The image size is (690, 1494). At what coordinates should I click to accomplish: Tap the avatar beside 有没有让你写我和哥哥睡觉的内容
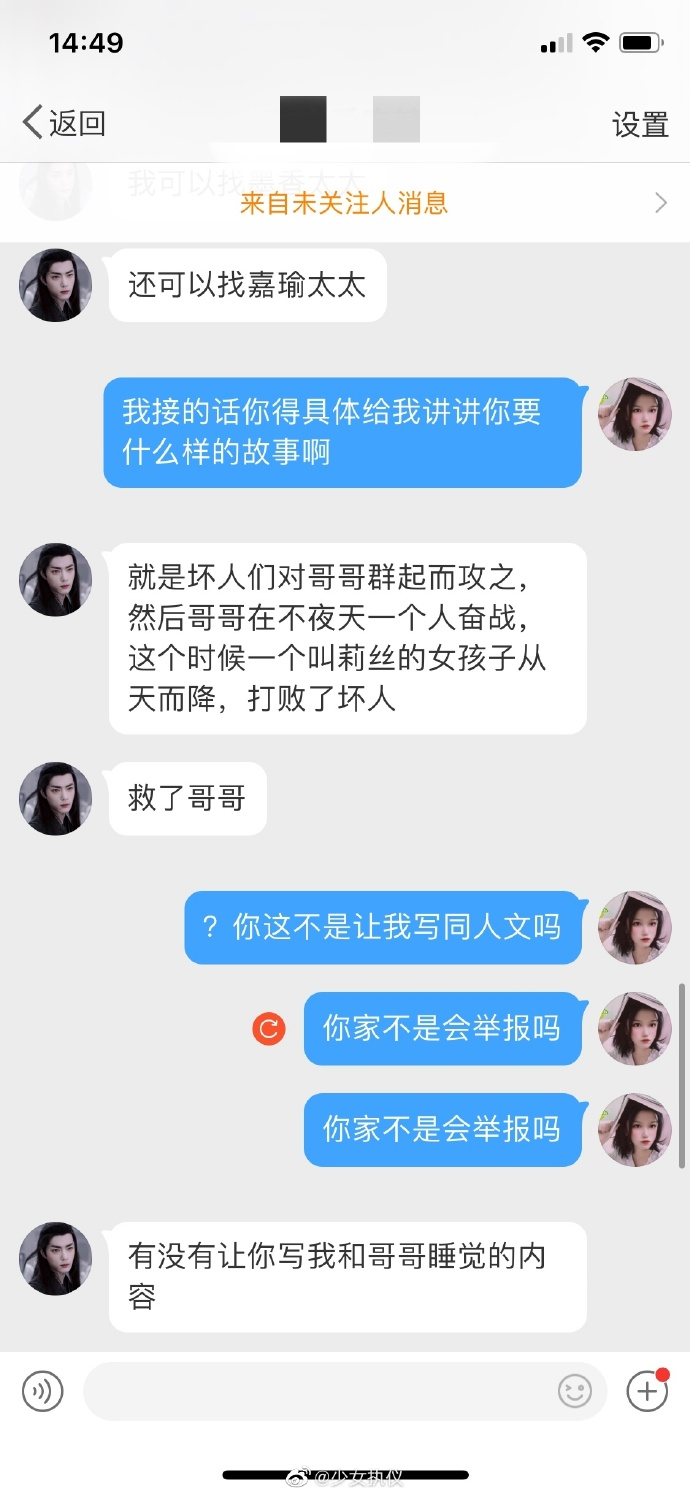(56, 1258)
